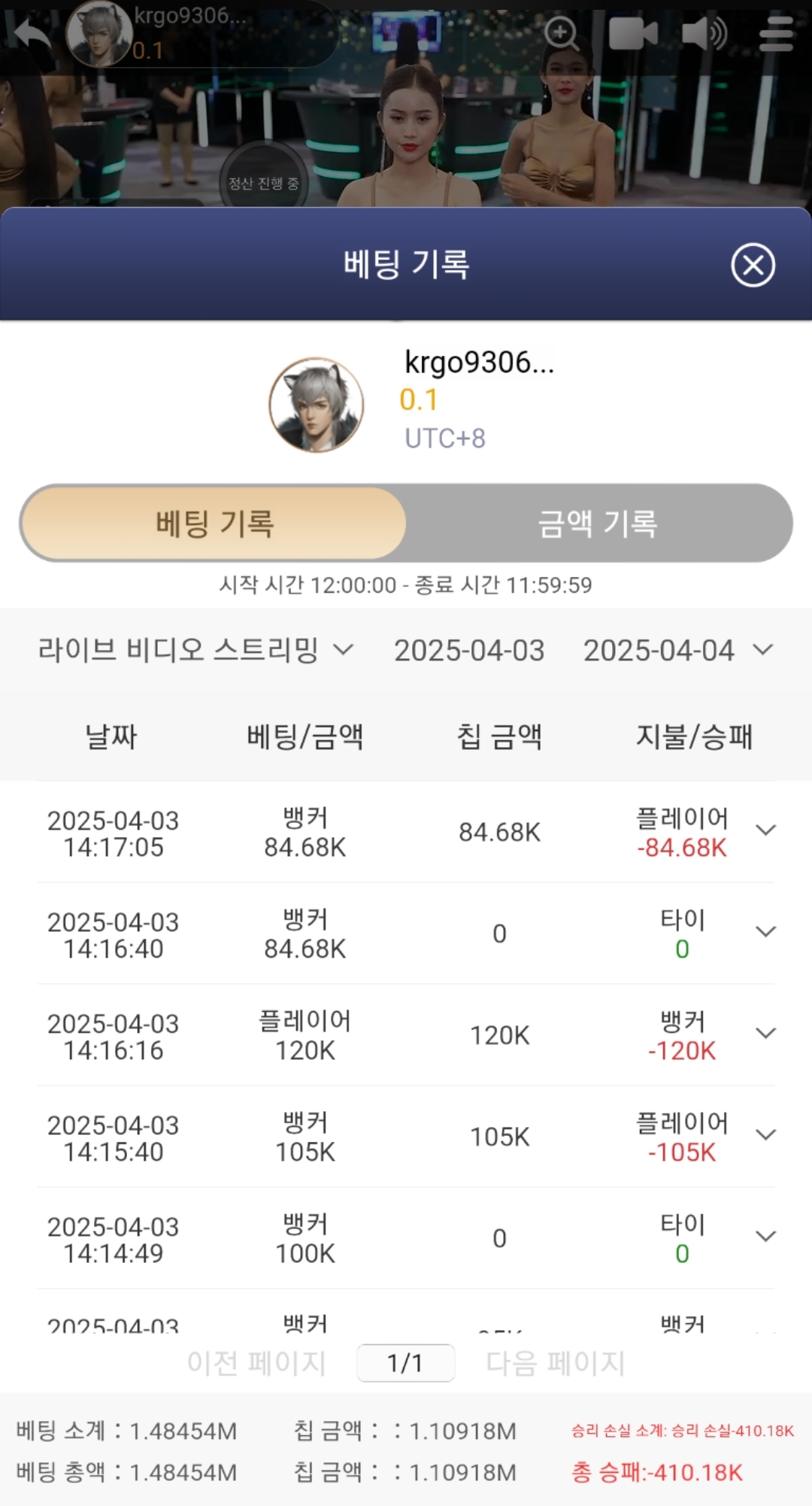
Task: Tap the 1/1 page indicator
Action: click(x=405, y=1362)
